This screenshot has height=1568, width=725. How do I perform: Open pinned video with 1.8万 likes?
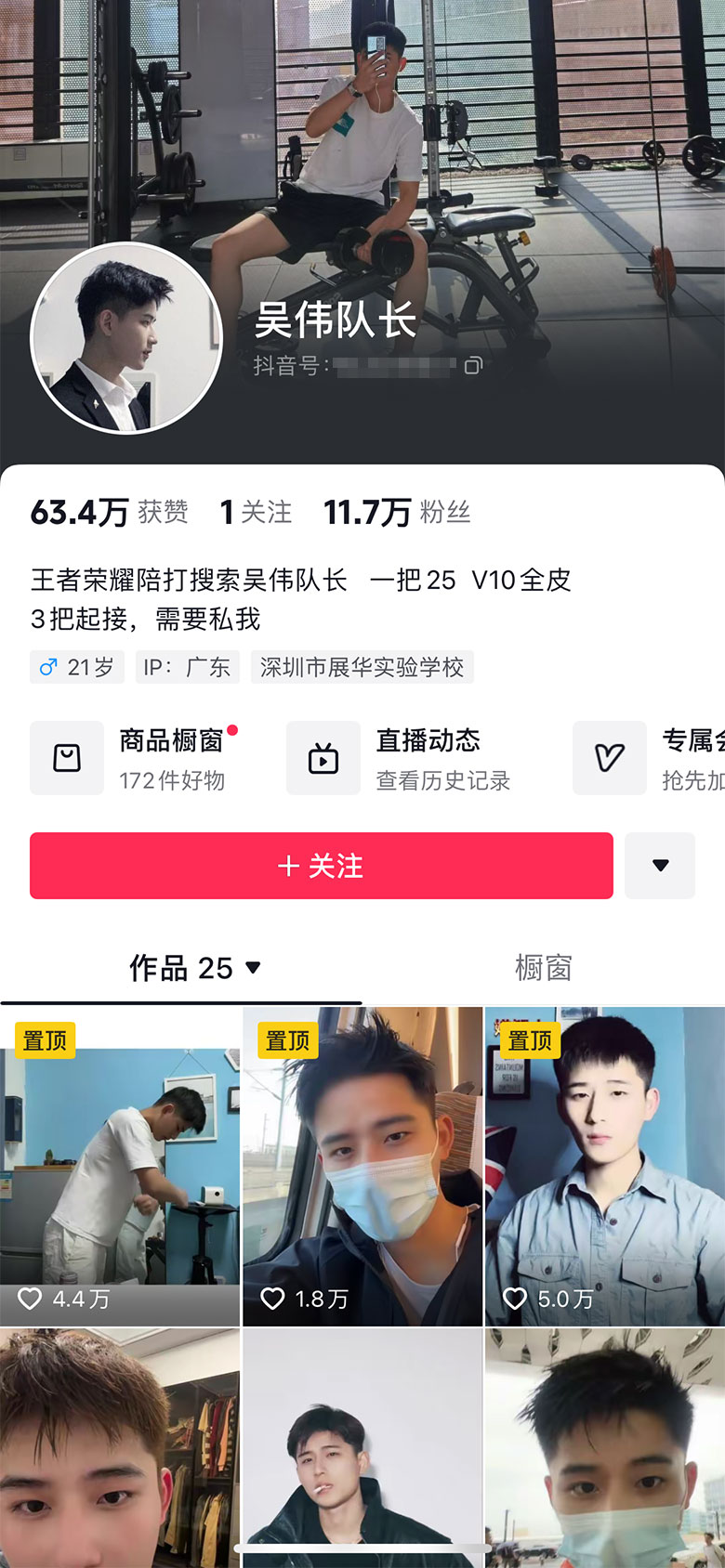click(362, 1167)
